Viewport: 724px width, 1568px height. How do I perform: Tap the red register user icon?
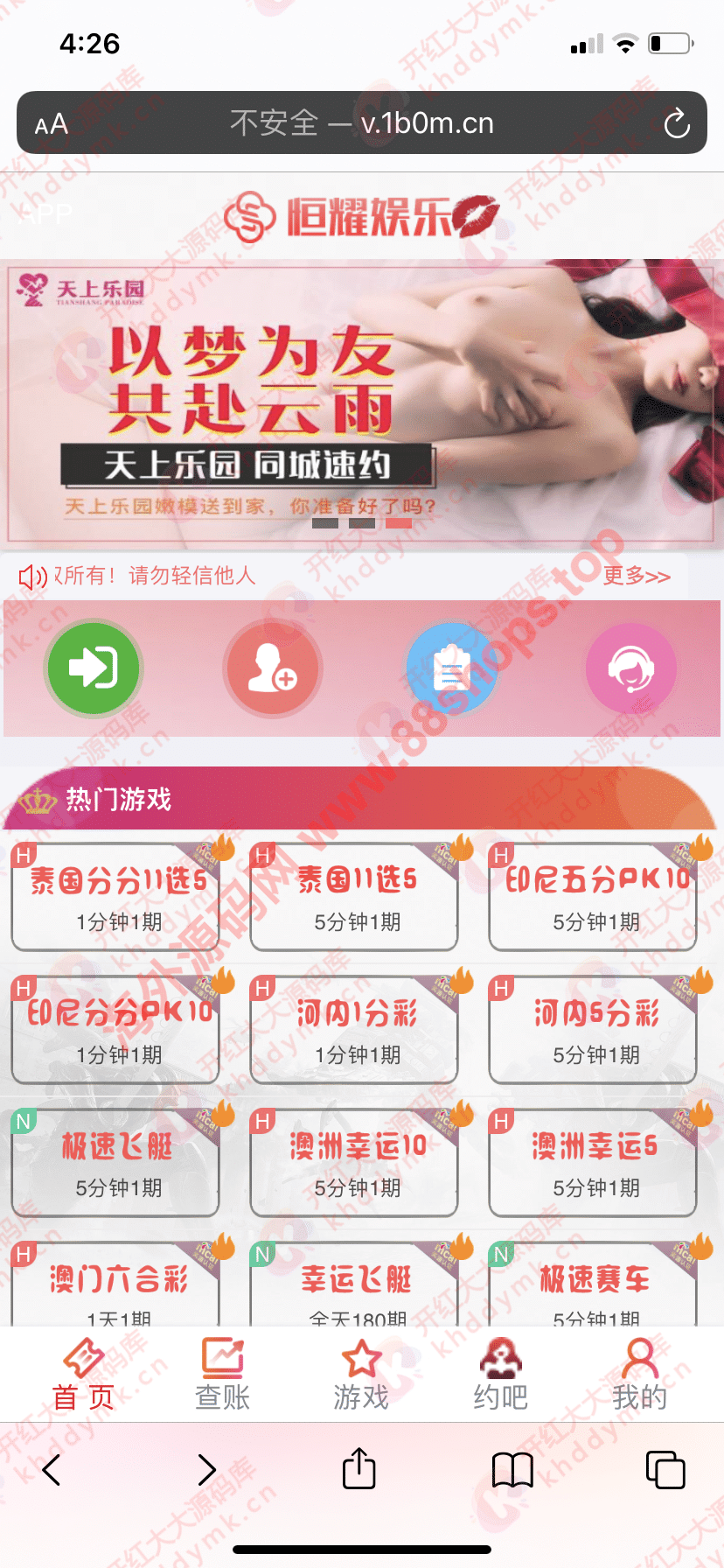[x=273, y=668]
